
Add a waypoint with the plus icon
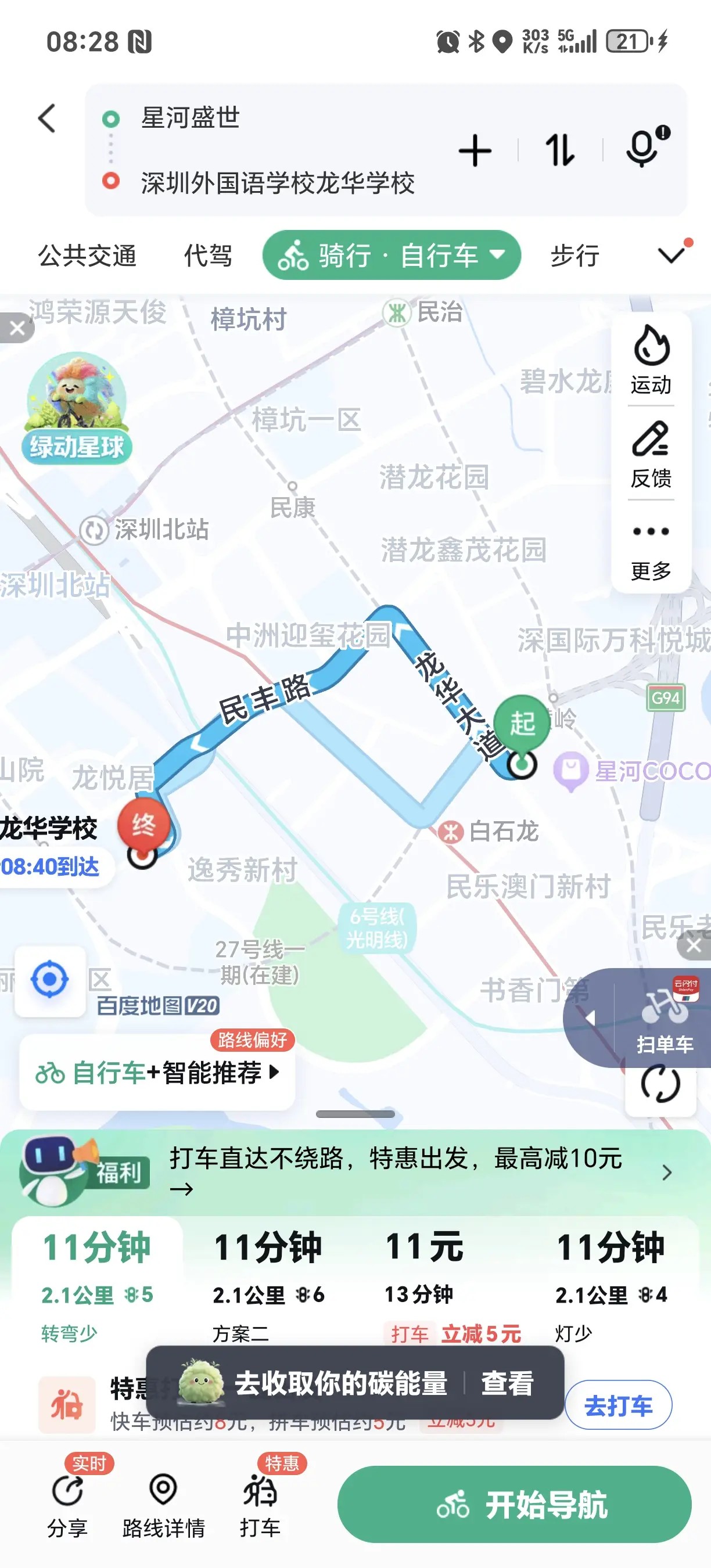[x=475, y=151]
